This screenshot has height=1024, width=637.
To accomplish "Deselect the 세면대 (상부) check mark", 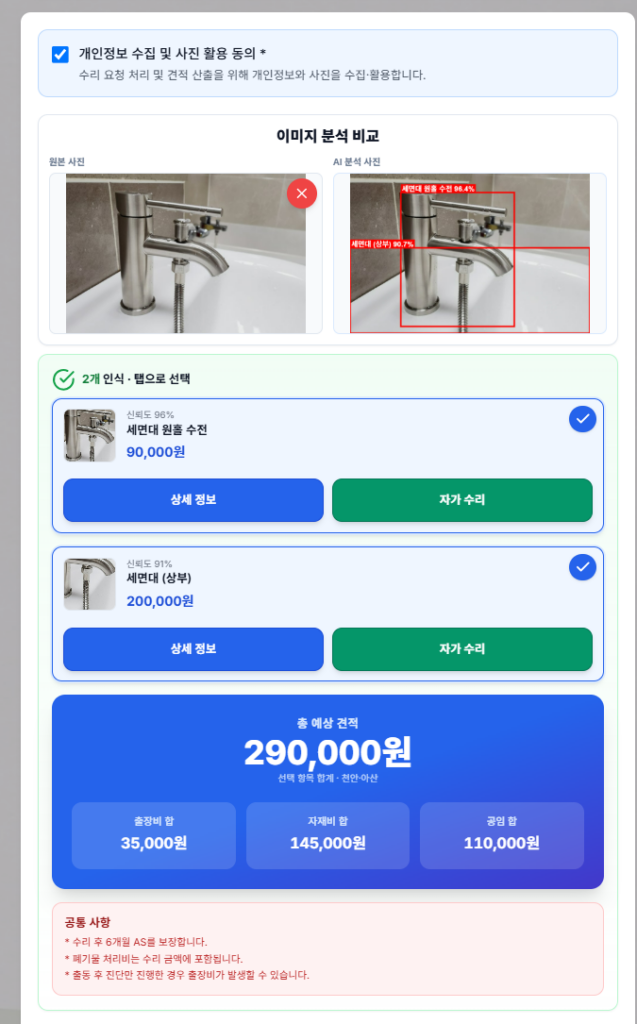I will click(582, 567).
